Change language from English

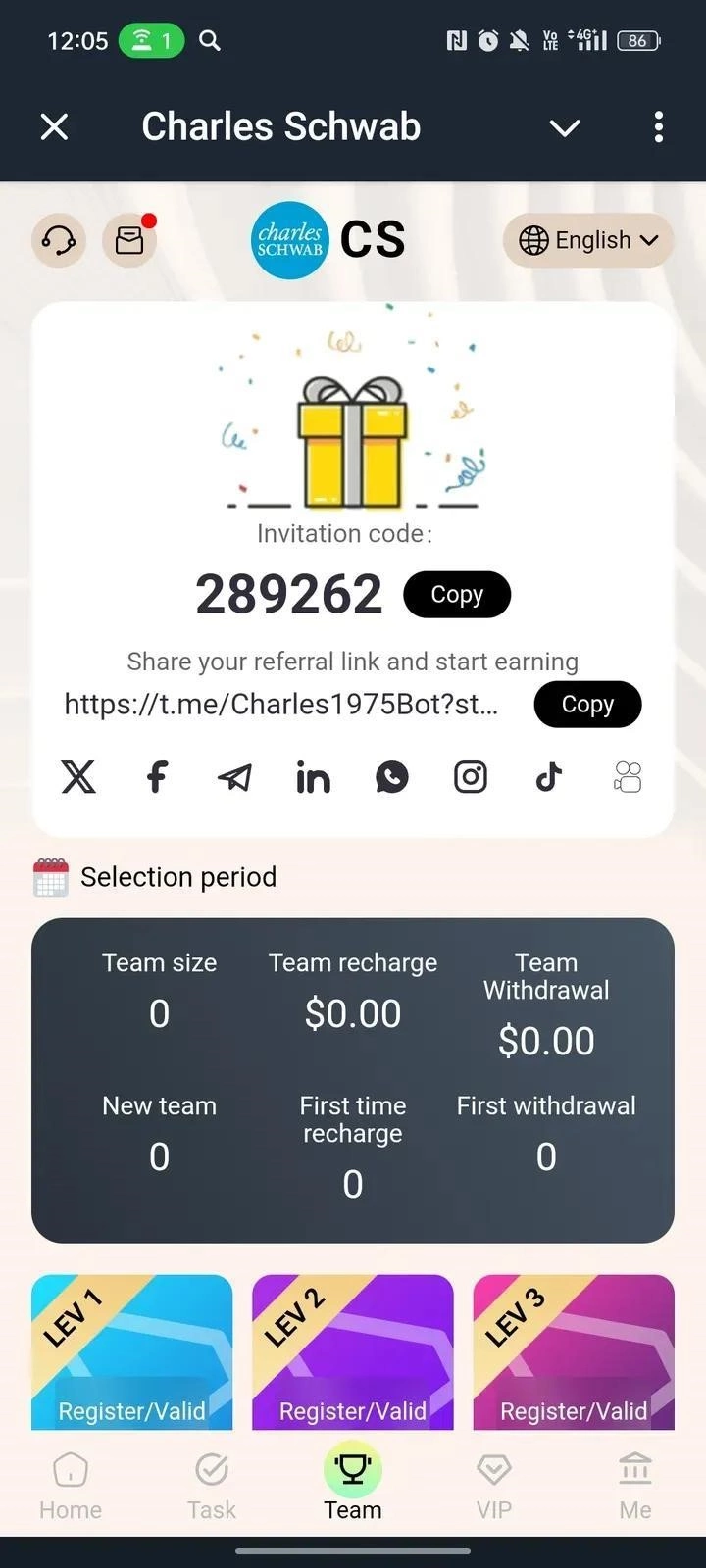[588, 240]
